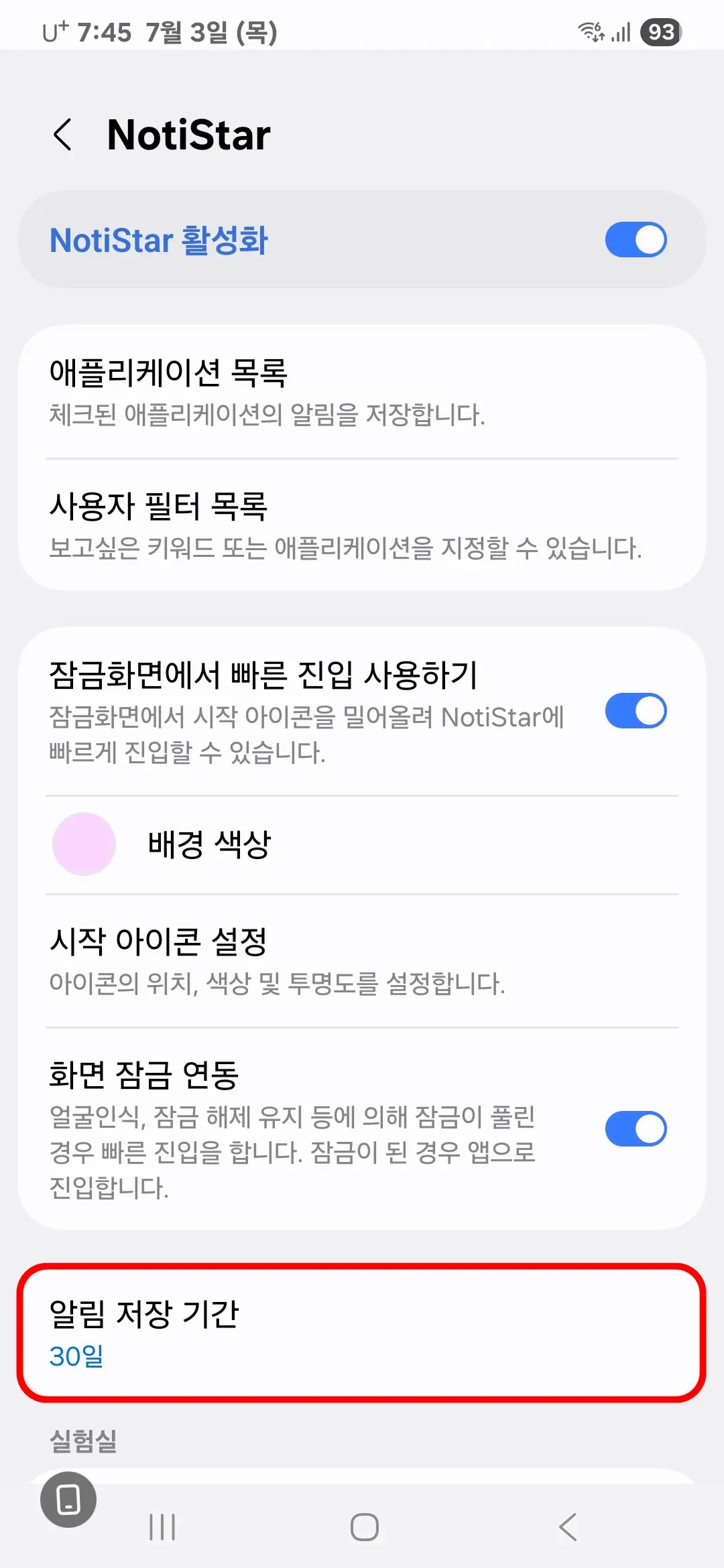Tap the 93 battery indicator

point(660,30)
